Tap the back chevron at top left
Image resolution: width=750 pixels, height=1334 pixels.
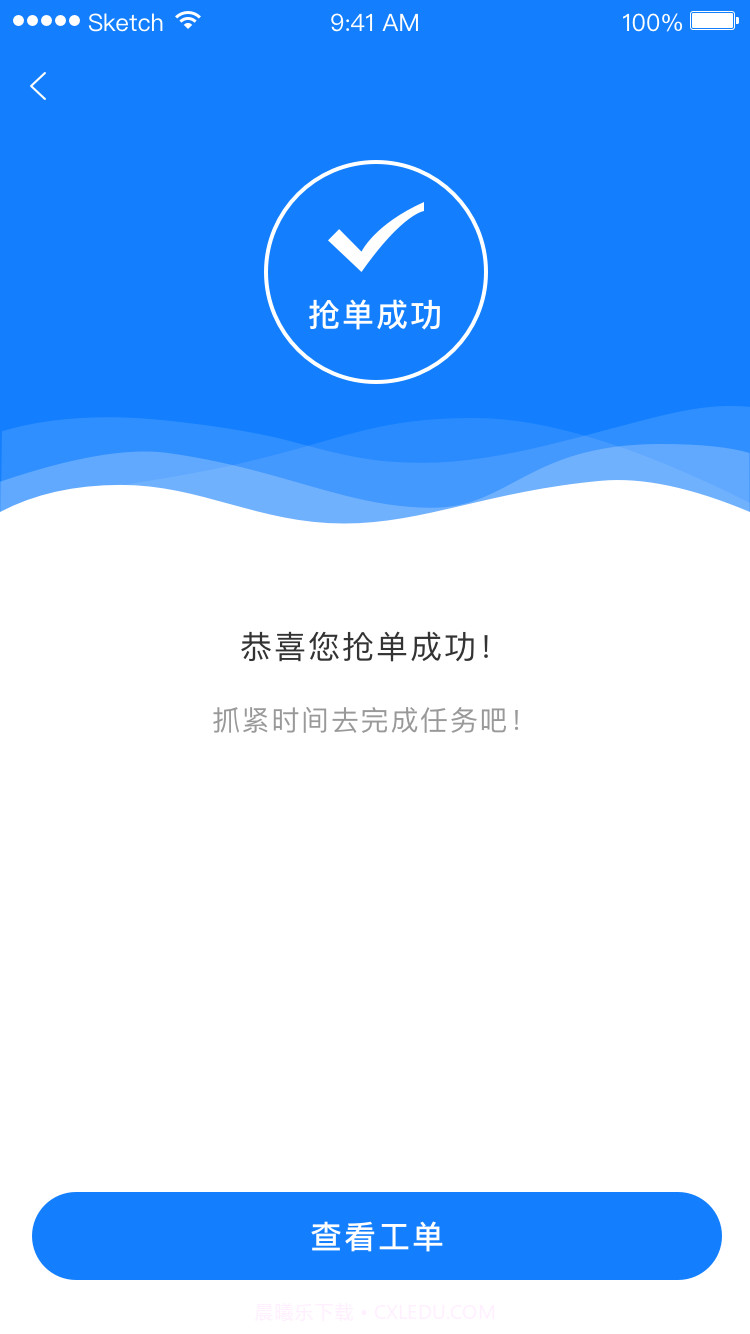click(x=38, y=87)
